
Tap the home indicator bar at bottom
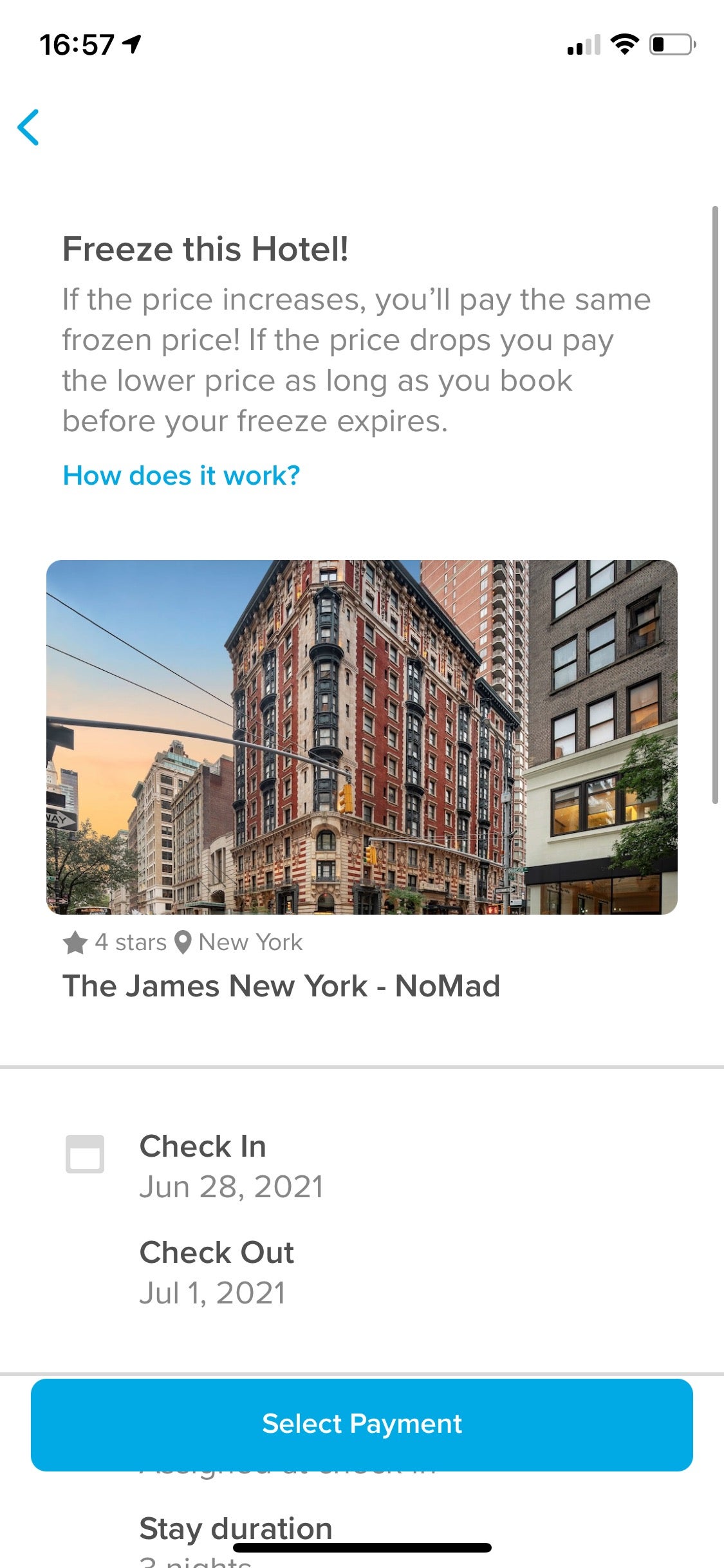pos(362,1547)
